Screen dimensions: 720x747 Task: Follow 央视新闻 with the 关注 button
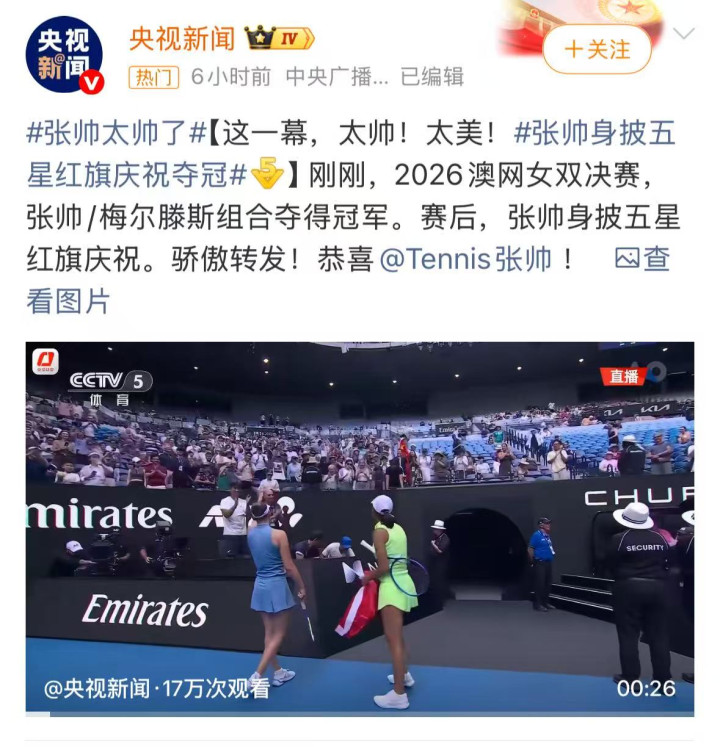[597, 49]
